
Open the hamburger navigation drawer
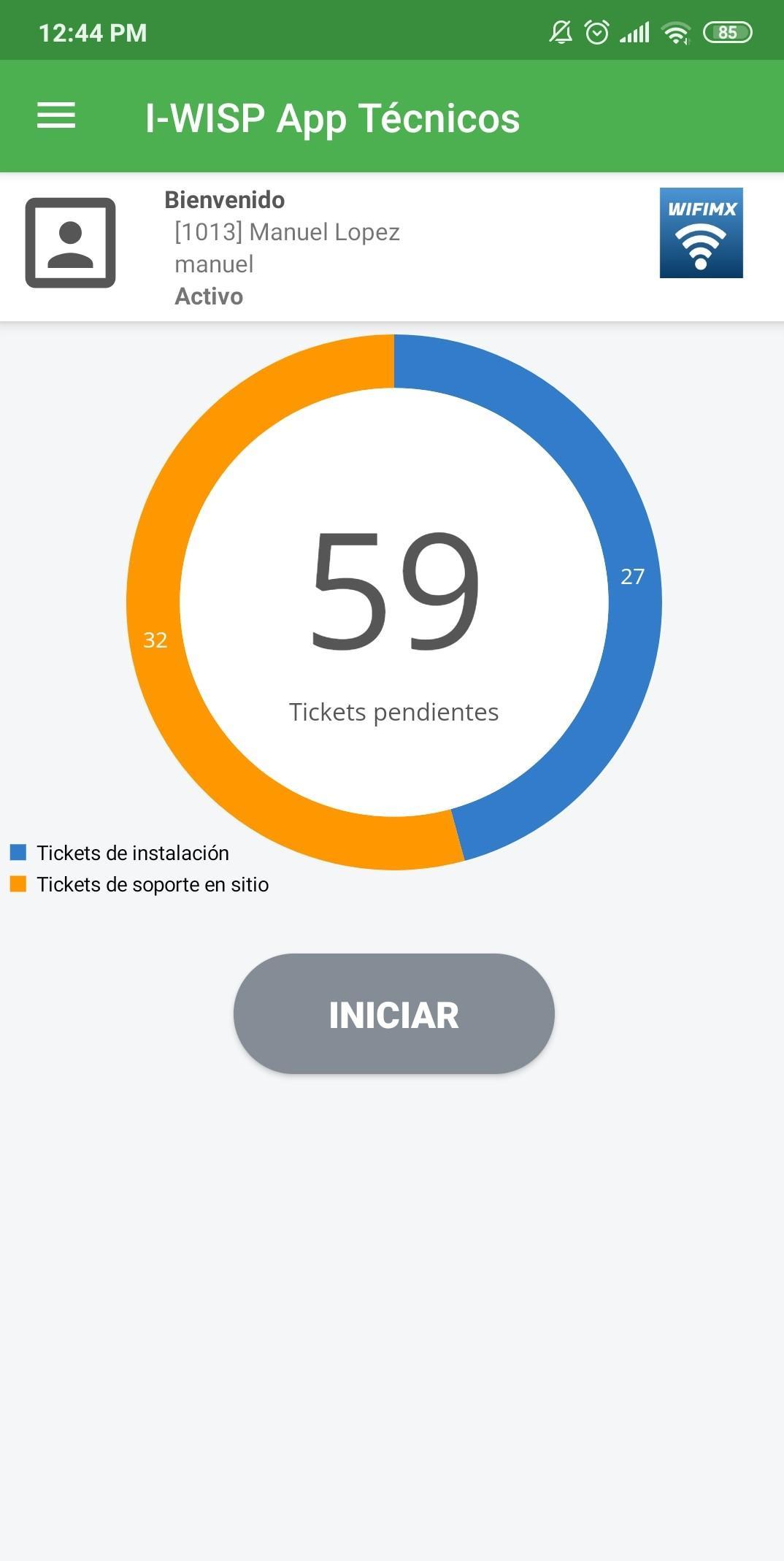56,116
